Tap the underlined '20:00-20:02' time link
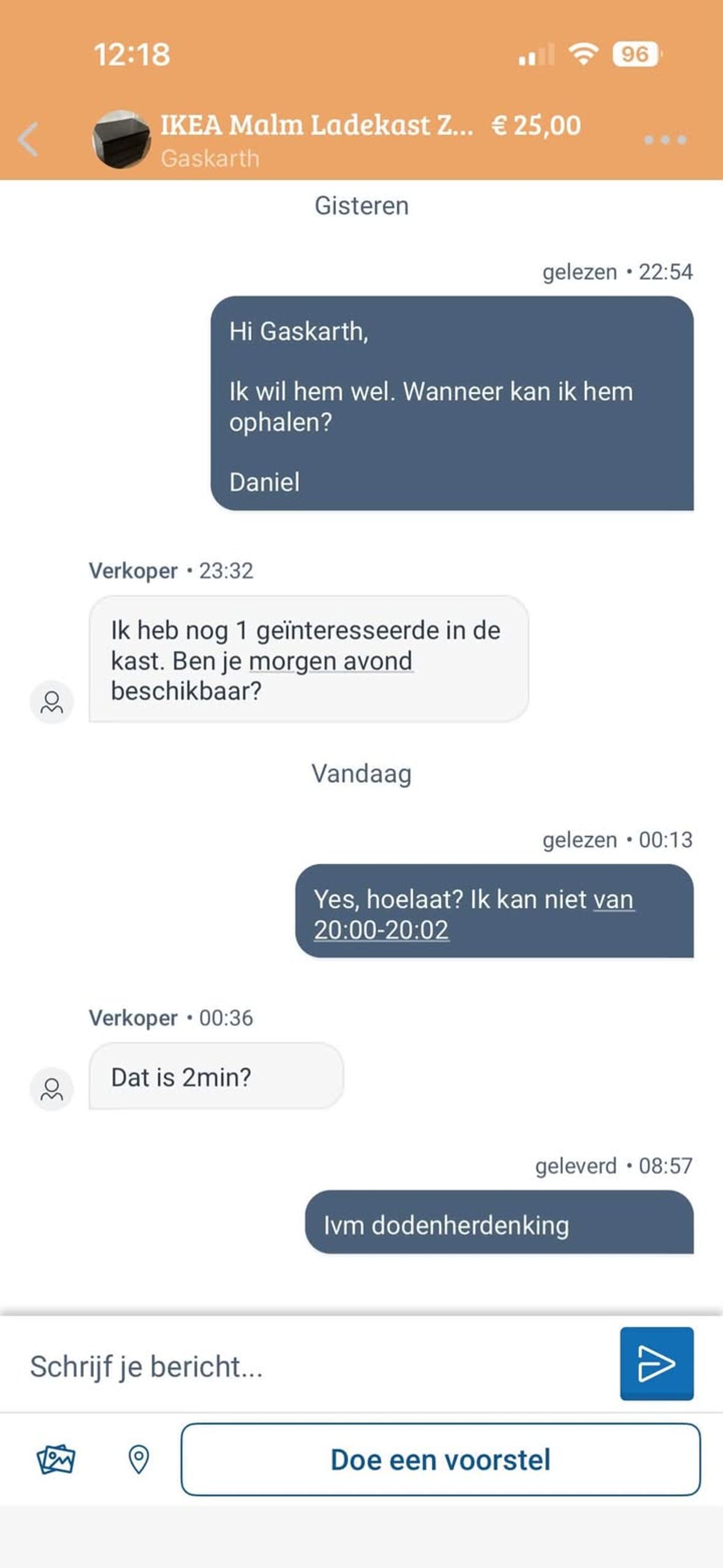The height and width of the screenshot is (1568, 723). point(381,930)
